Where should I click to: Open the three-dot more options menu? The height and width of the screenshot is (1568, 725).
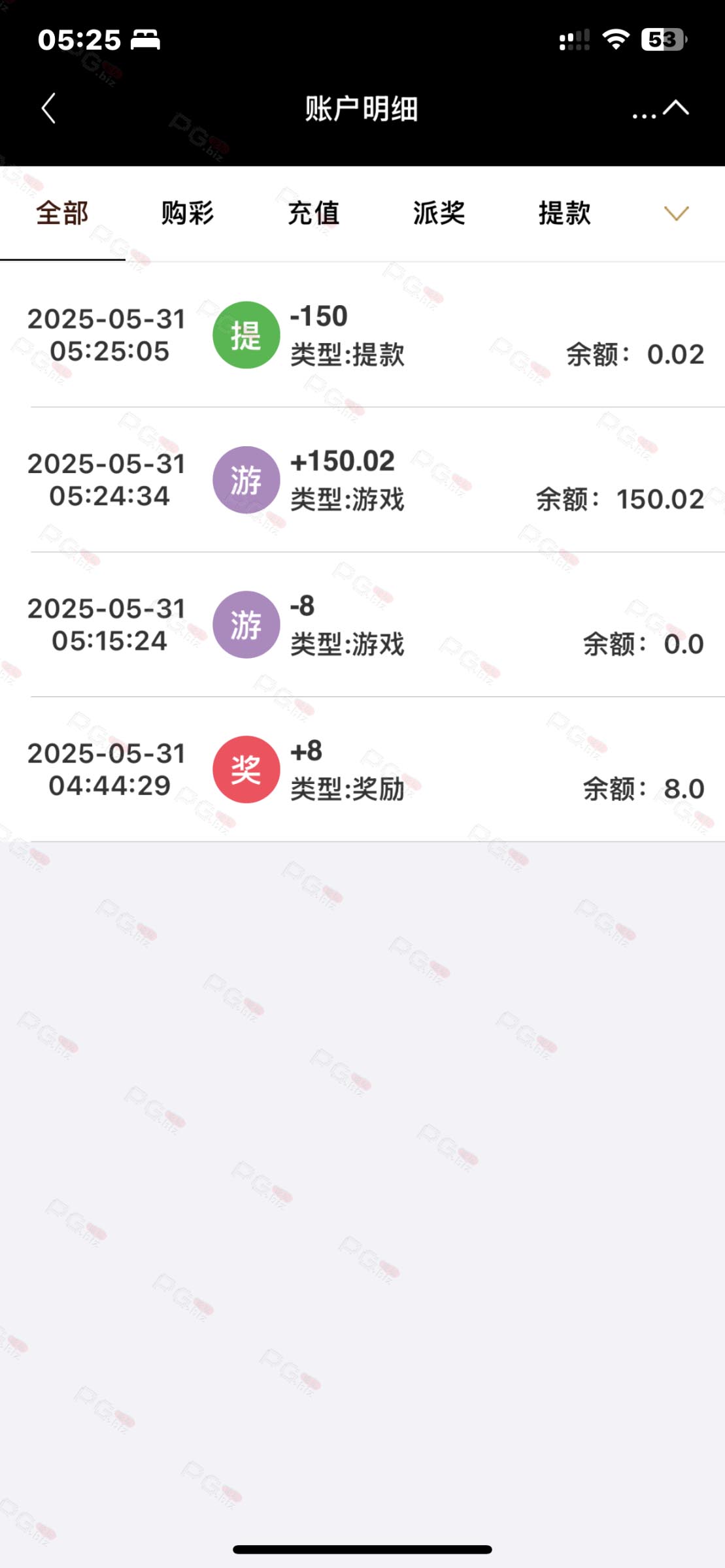click(643, 115)
